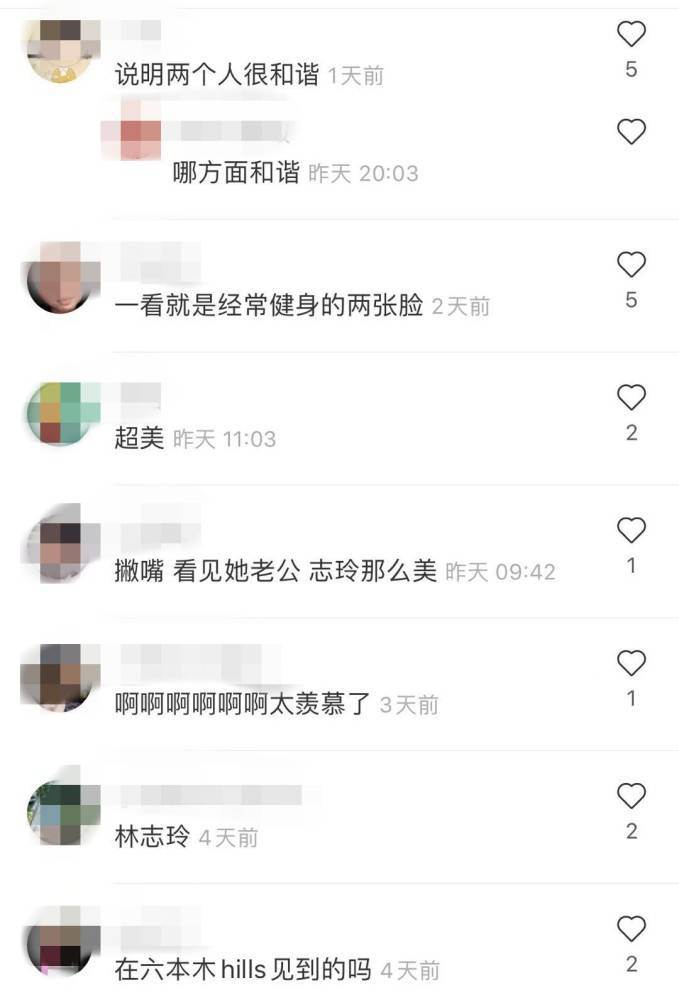
Task: Like the comment 说明两个人很和谐
Action: coord(631,35)
